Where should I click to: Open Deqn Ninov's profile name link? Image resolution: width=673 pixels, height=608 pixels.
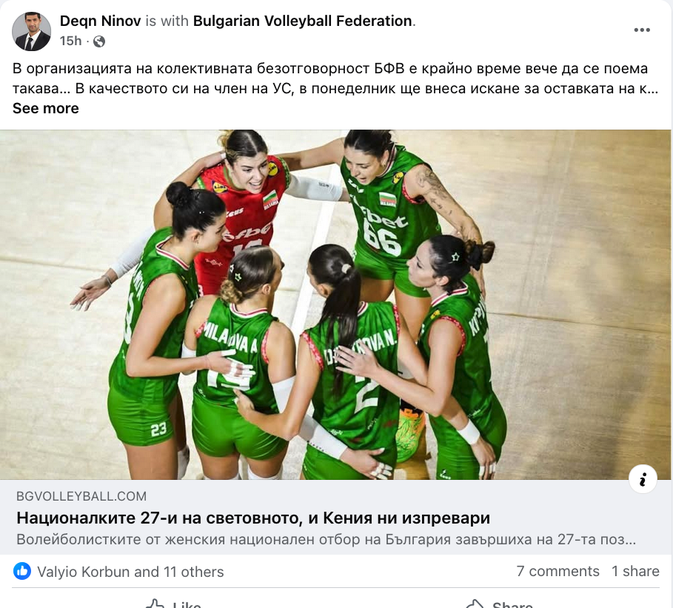point(101,20)
